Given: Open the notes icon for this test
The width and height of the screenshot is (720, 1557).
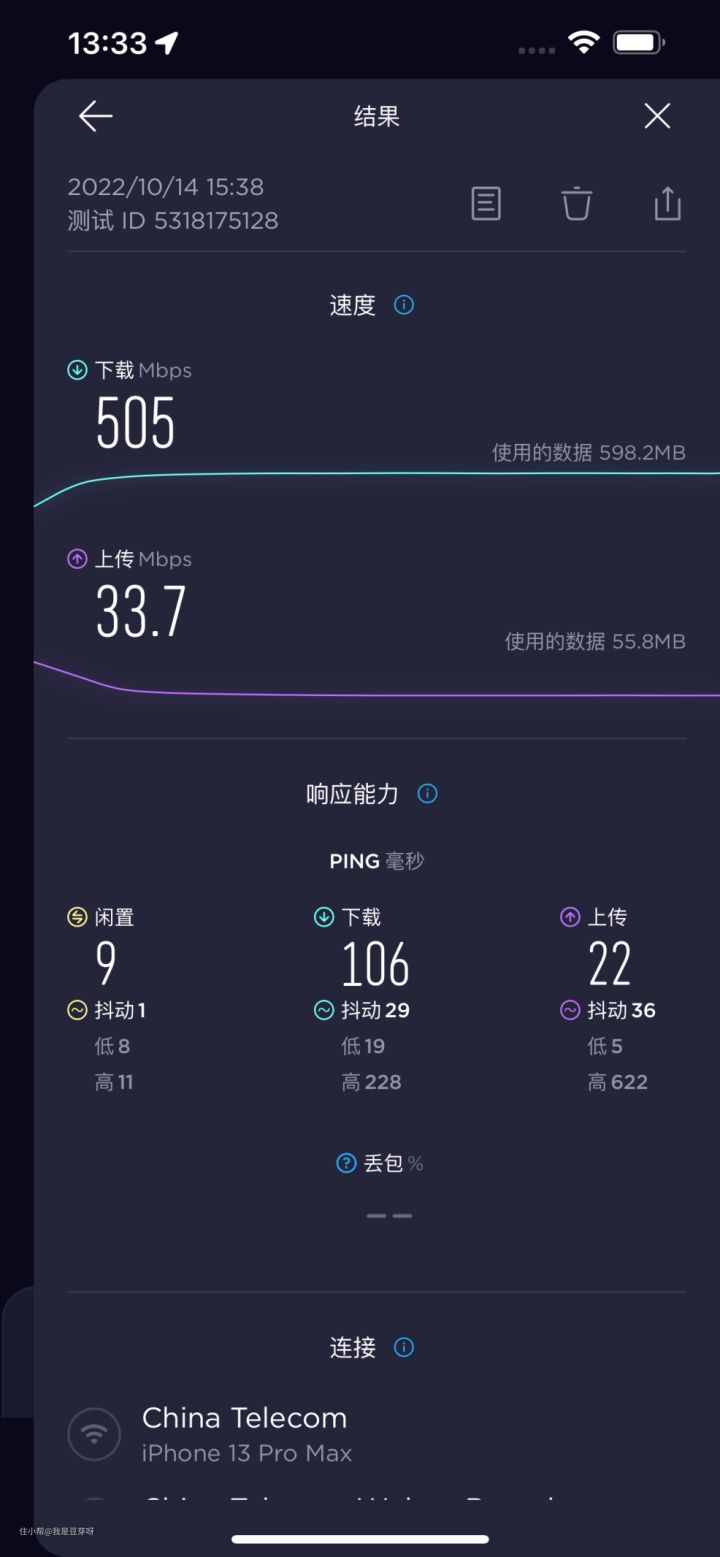Looking at the screenshot, I should coord(486,203).
